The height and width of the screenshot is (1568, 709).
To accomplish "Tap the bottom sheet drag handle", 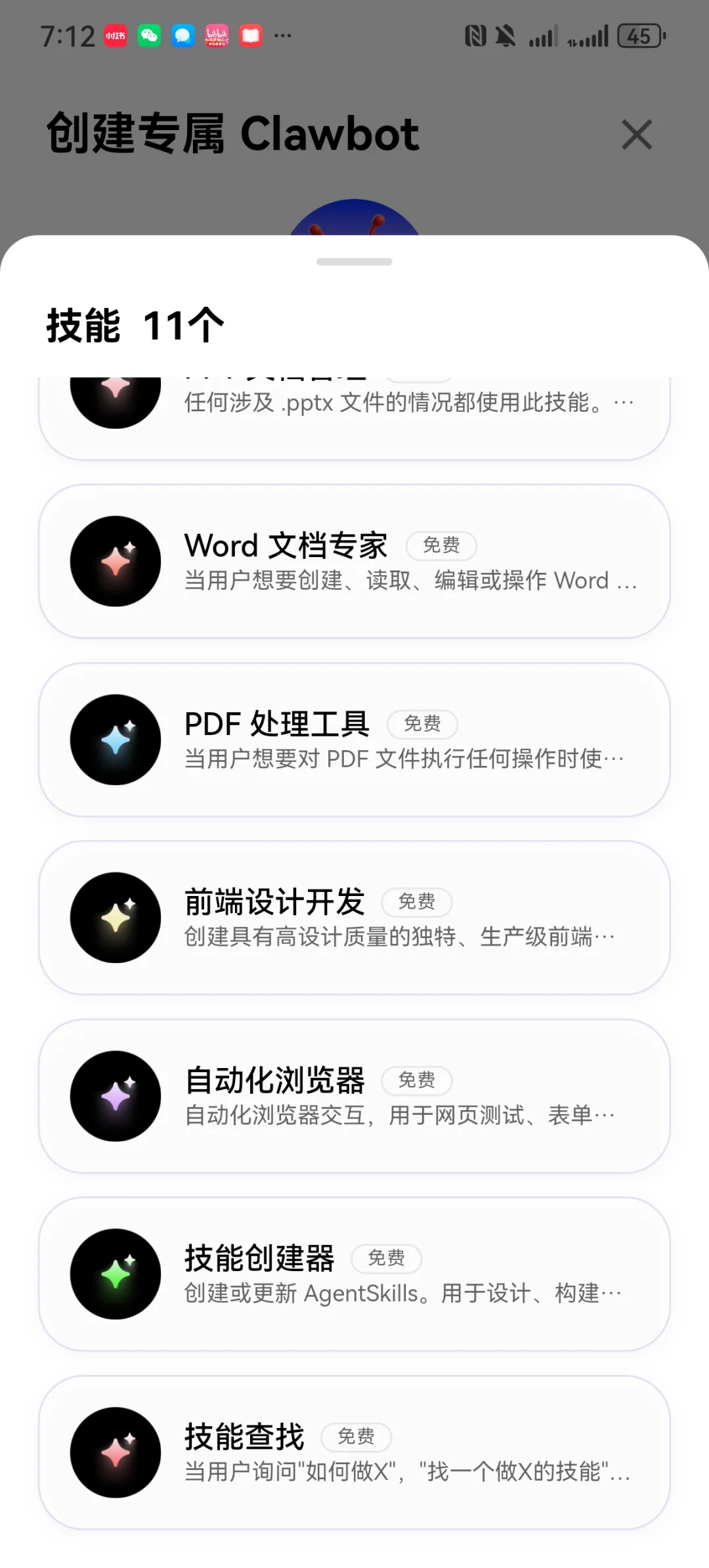I will [x=354, y=261].
